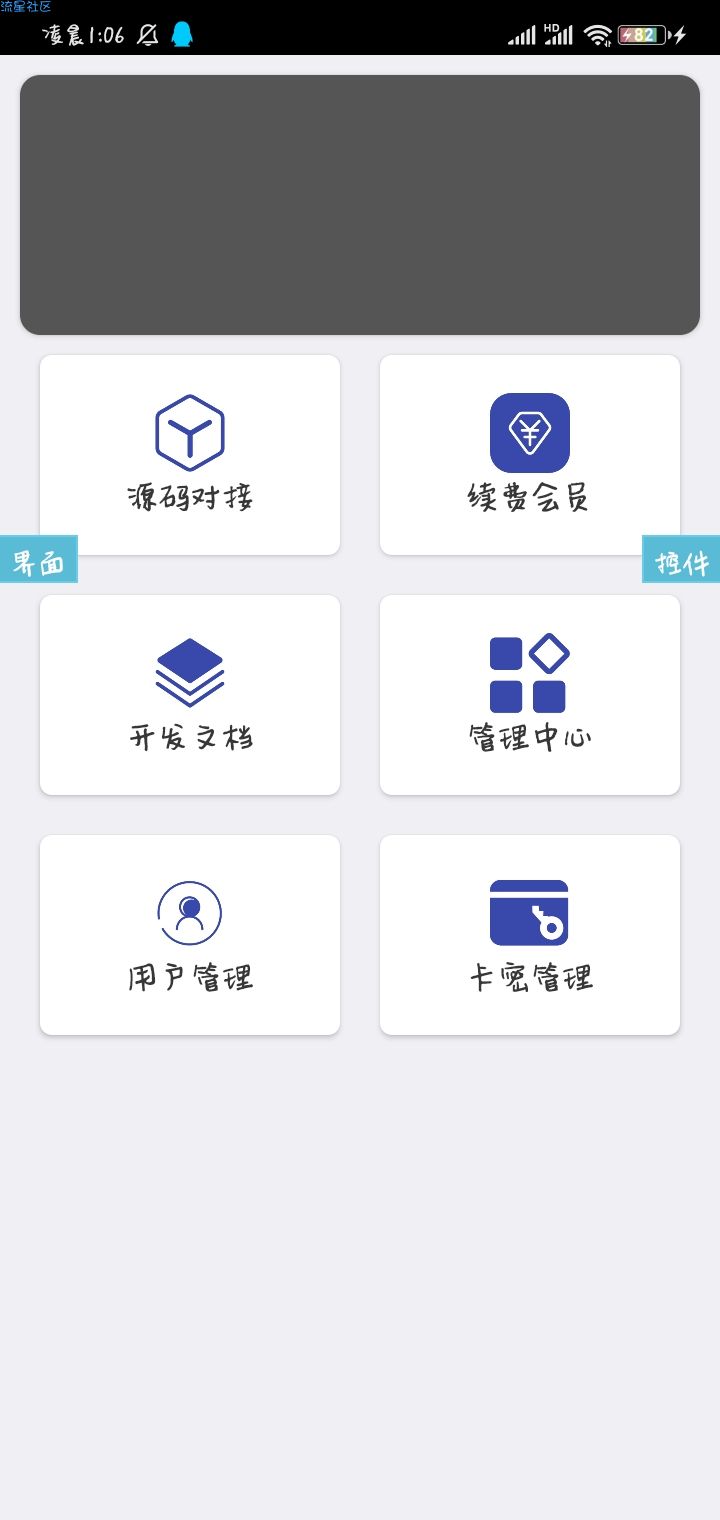This screenshot has height=1520, width=720.
Task: Tap the 界面 side tab
Action: [x=38, y=560]
